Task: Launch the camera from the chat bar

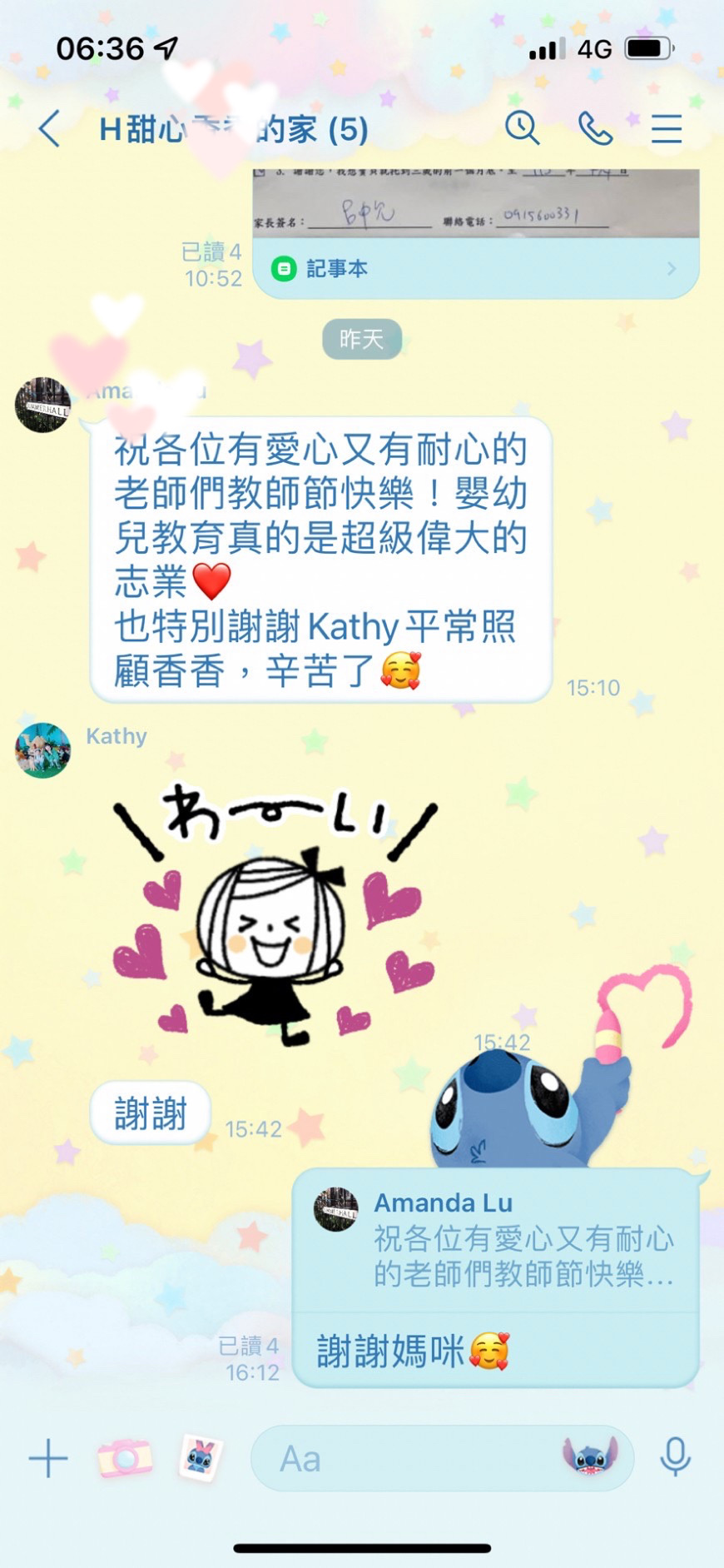Action: point(125,1458)
